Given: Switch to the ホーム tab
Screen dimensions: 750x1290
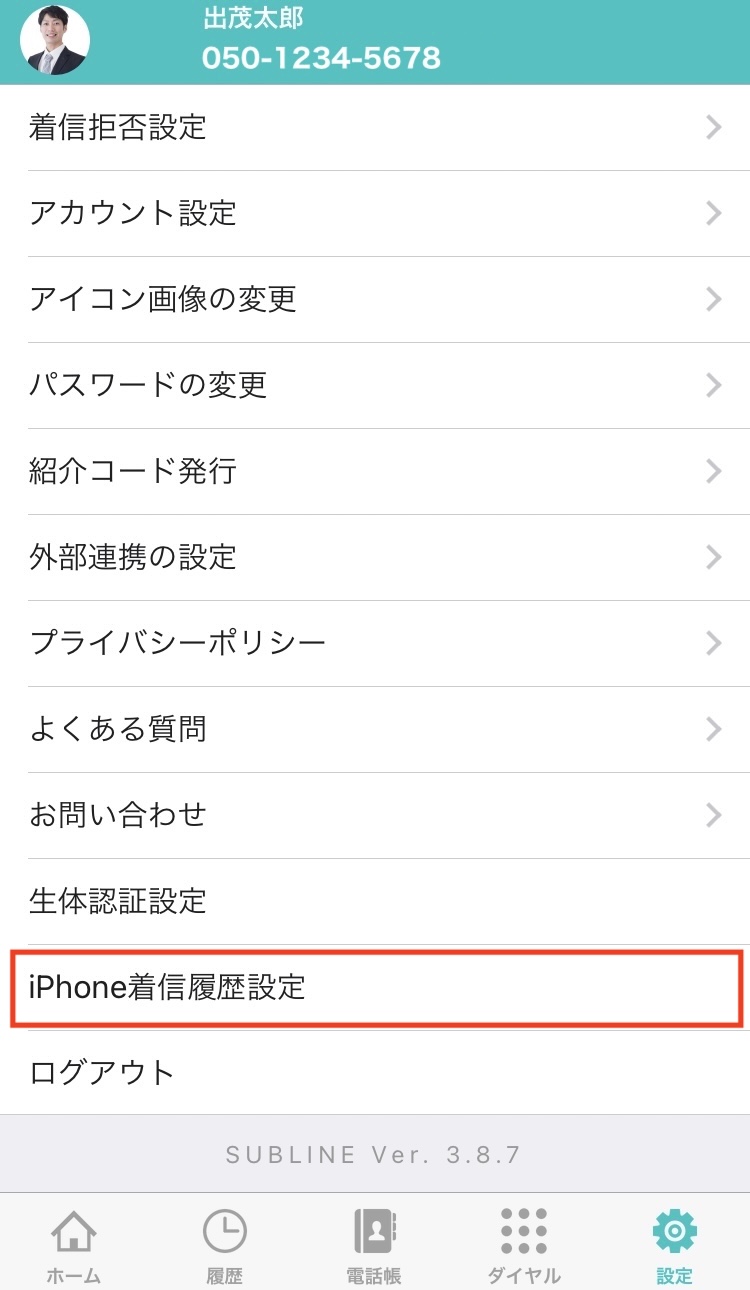Looking at the screenshot, I should pyautogui.click(x=74, y=1244).
